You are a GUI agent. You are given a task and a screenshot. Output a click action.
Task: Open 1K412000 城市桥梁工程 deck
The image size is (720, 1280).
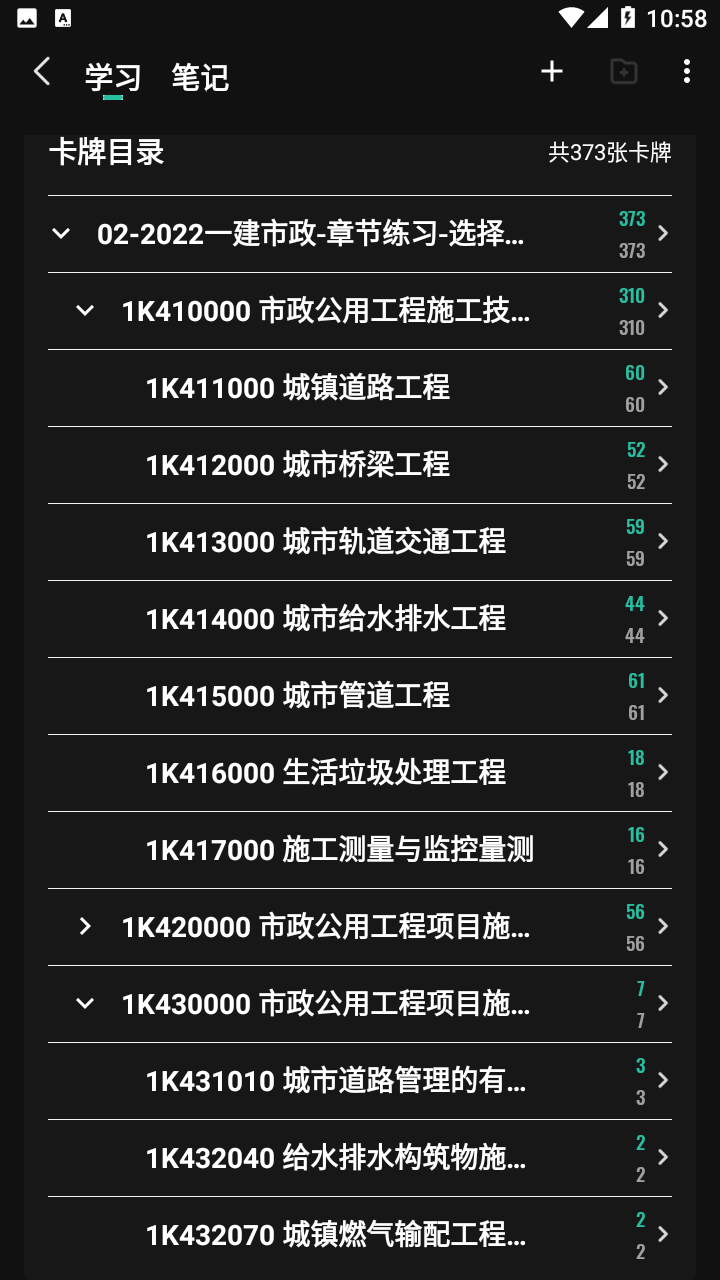[x=360, y=465]
